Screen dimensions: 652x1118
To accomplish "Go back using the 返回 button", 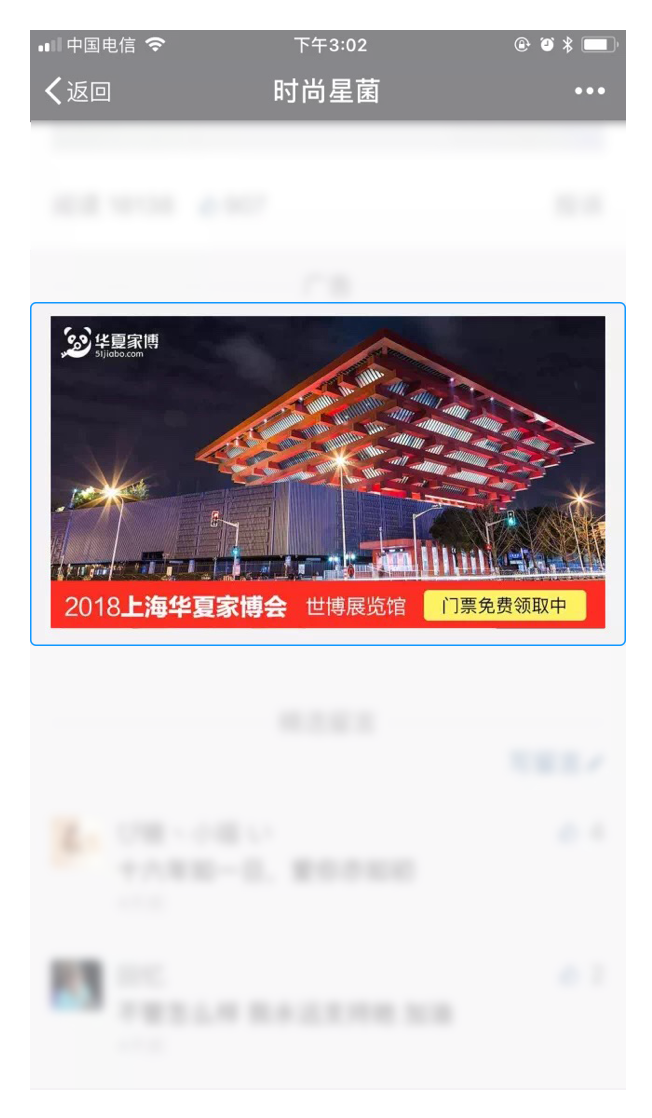I will click(x=77, y=92).
